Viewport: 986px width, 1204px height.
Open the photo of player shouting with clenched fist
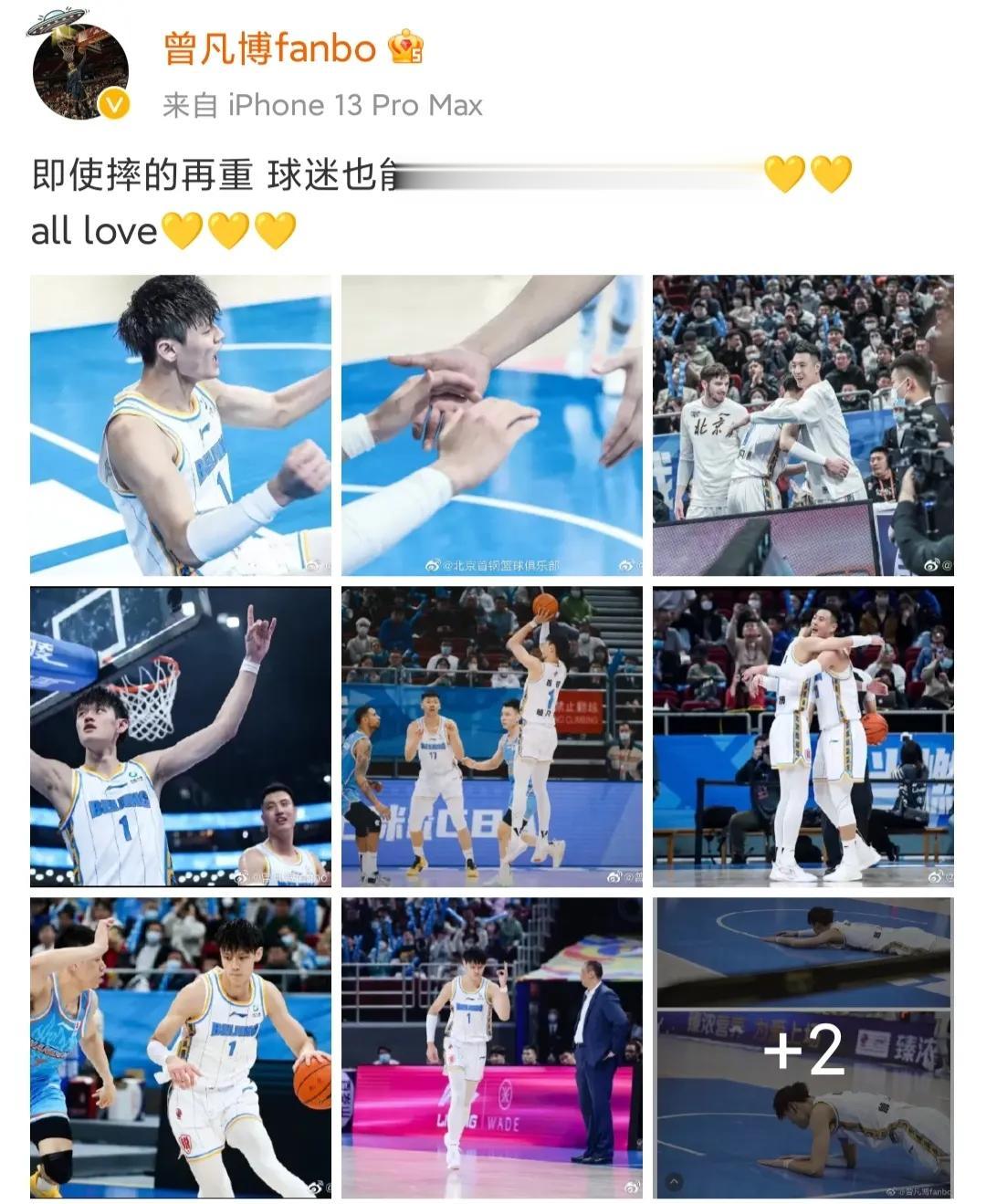click(181, 425)
